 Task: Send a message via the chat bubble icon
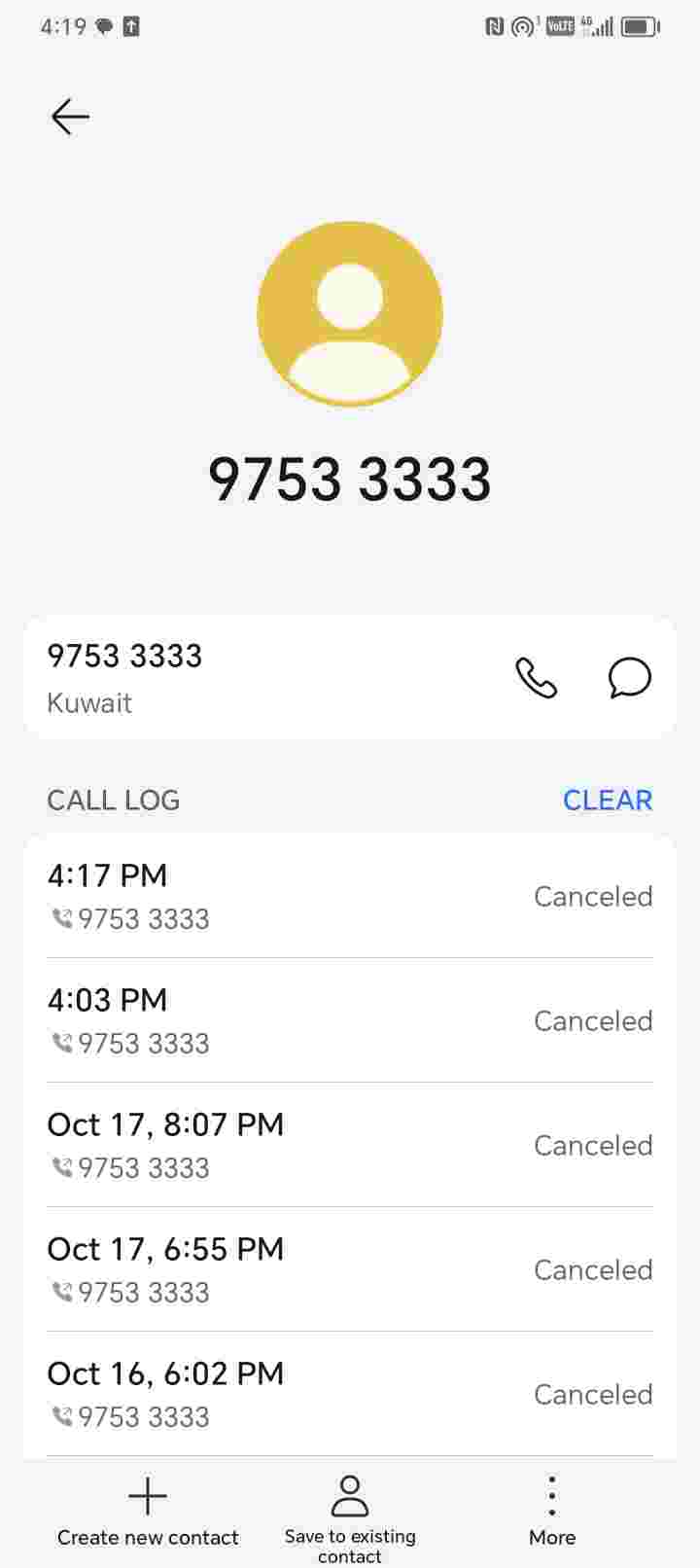tap(629, 678)
